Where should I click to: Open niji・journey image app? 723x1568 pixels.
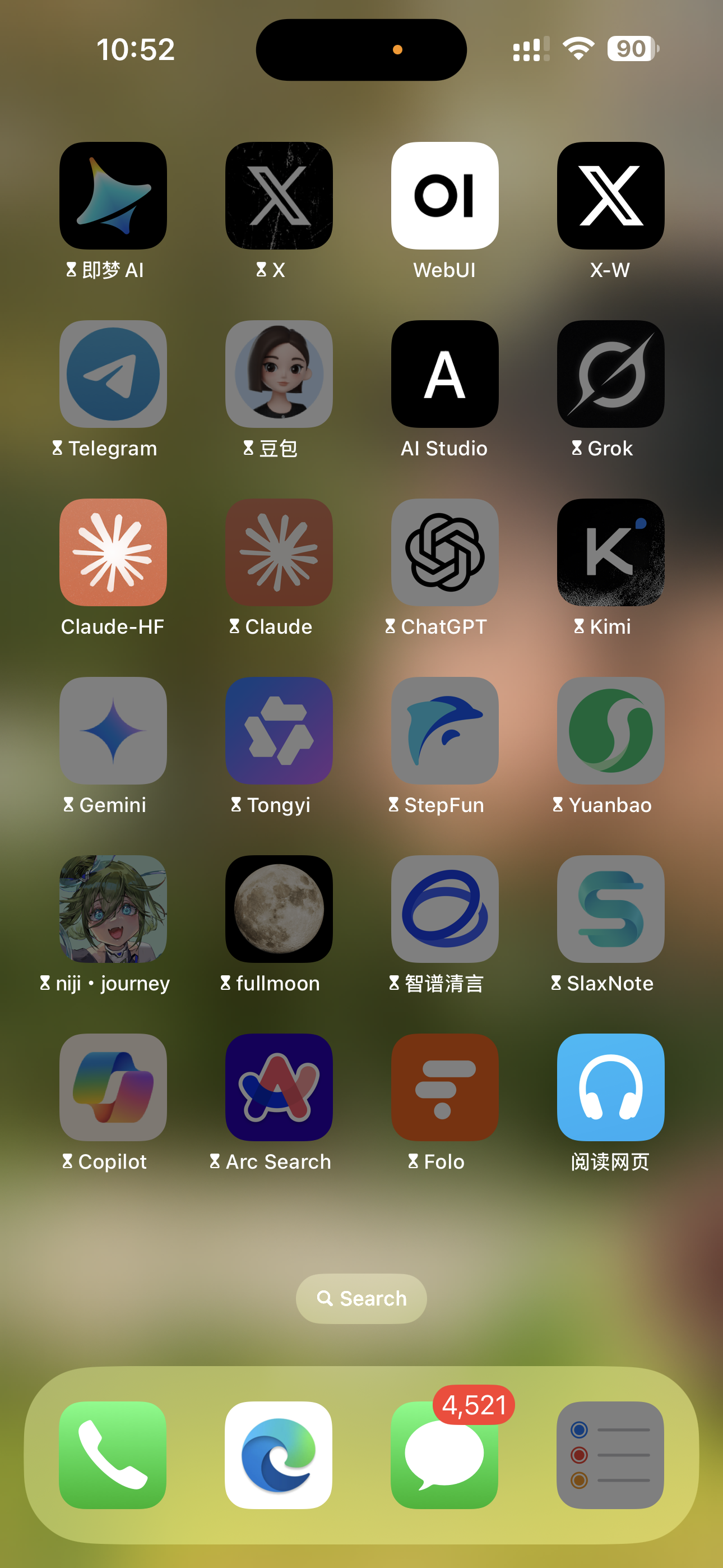coord(113,908)
